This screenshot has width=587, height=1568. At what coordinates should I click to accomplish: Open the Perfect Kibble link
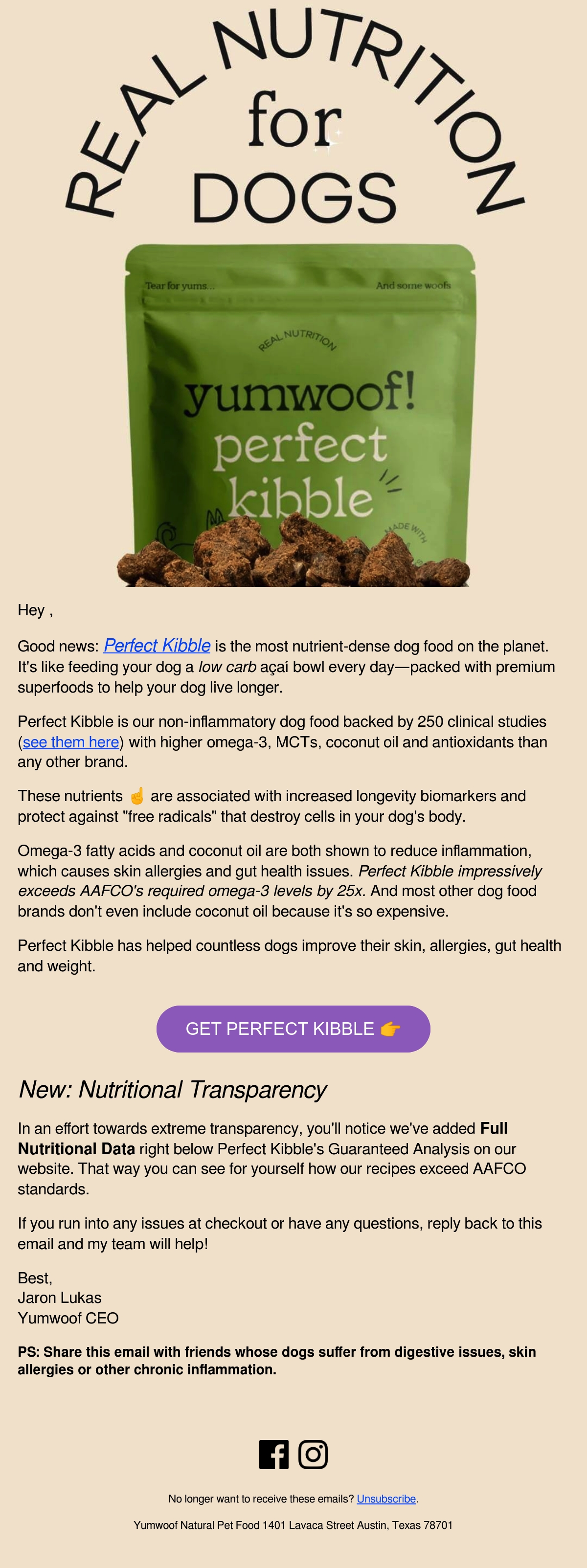(x=157, y=645)
